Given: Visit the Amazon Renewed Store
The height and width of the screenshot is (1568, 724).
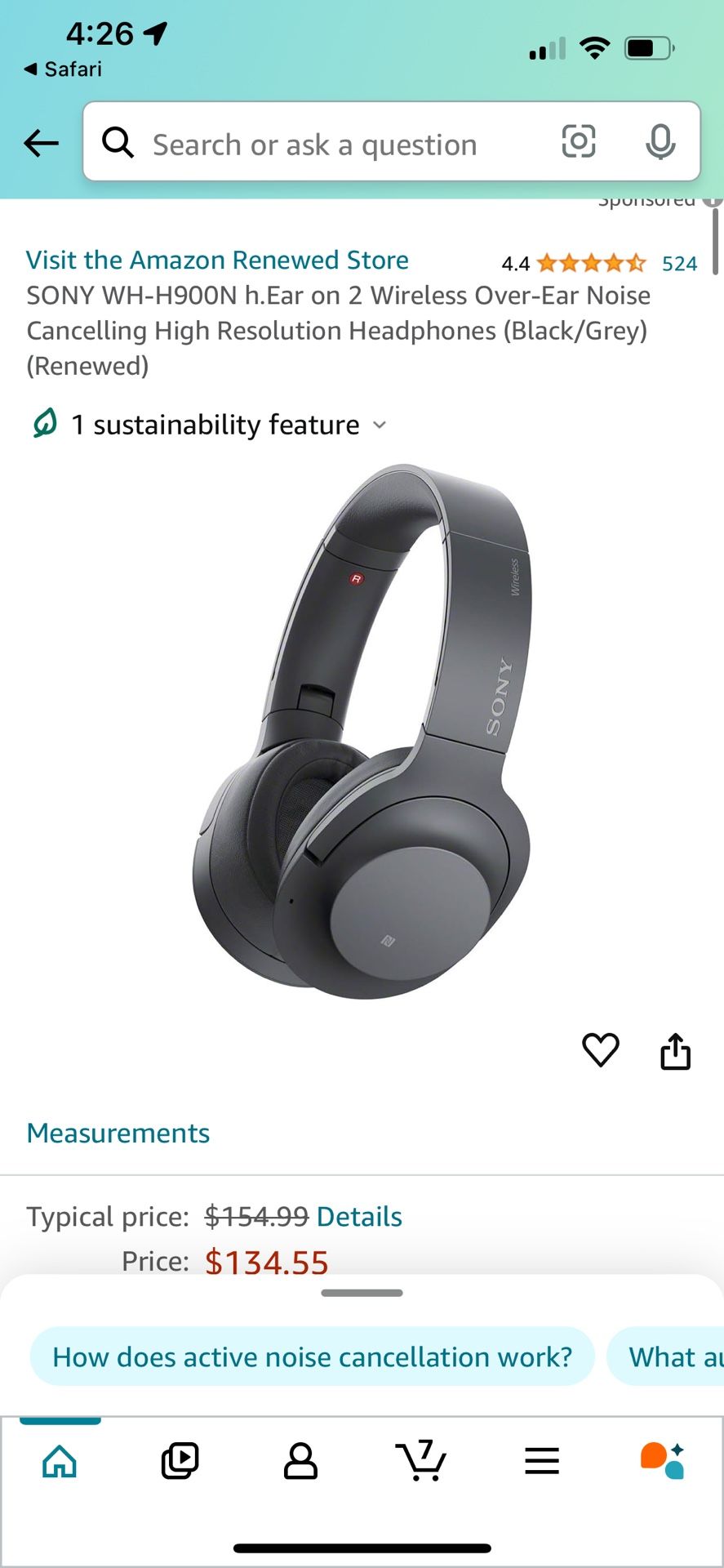Looking at the screenshot, I should coord(217,260).
